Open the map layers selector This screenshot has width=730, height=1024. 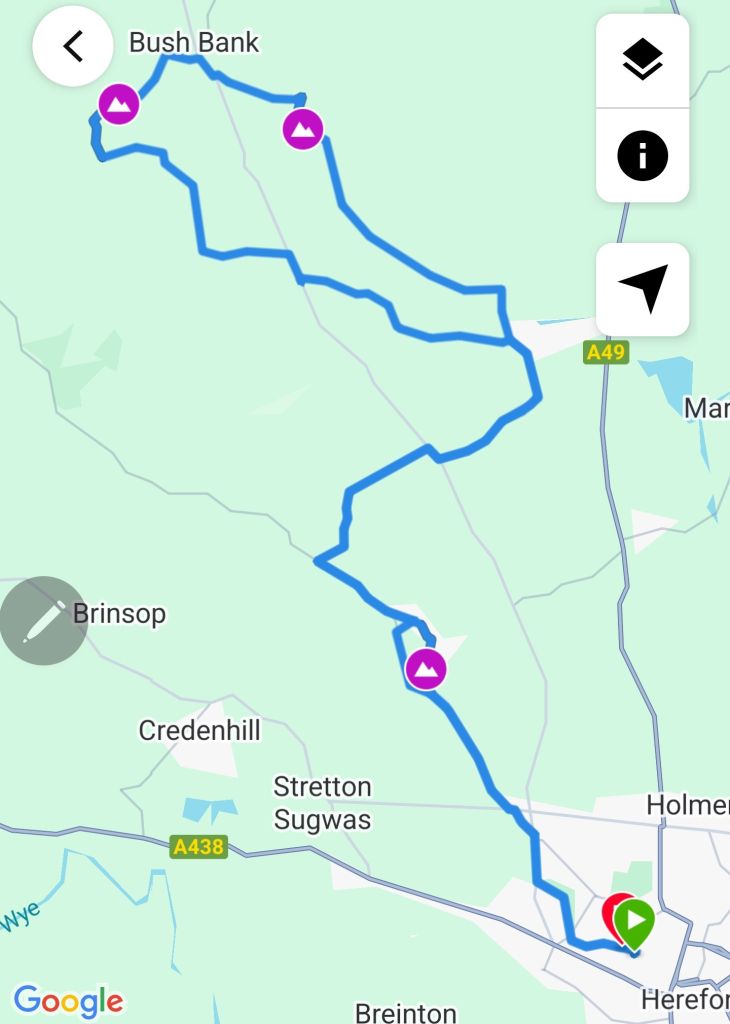coord(642,61)
